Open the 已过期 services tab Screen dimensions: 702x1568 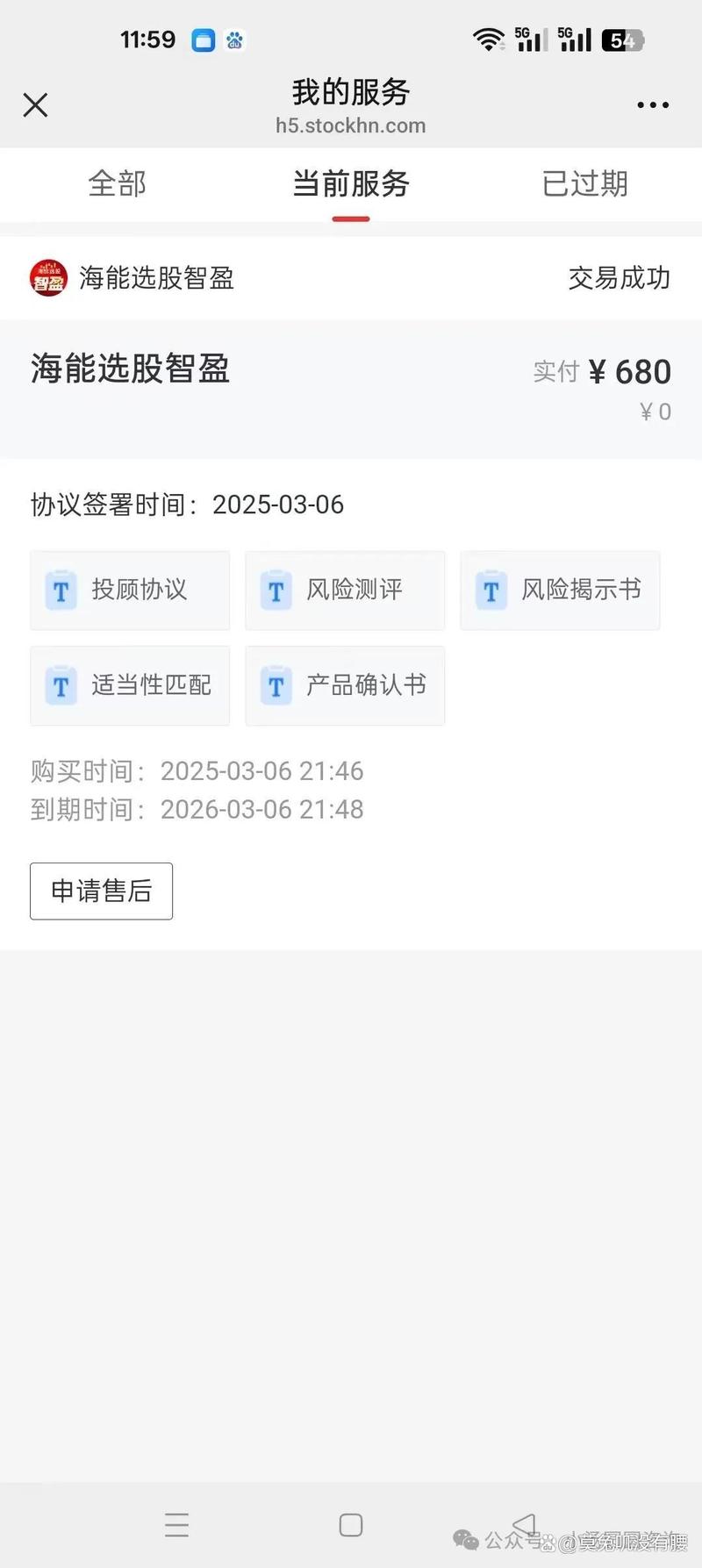584,184
